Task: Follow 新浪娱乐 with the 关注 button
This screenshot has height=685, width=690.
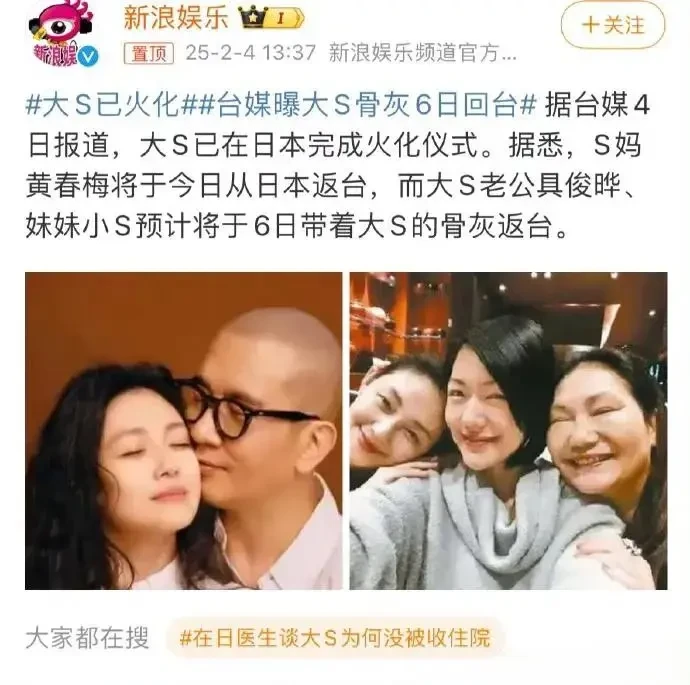Action: pyautogui.click(x=613, y=25)
